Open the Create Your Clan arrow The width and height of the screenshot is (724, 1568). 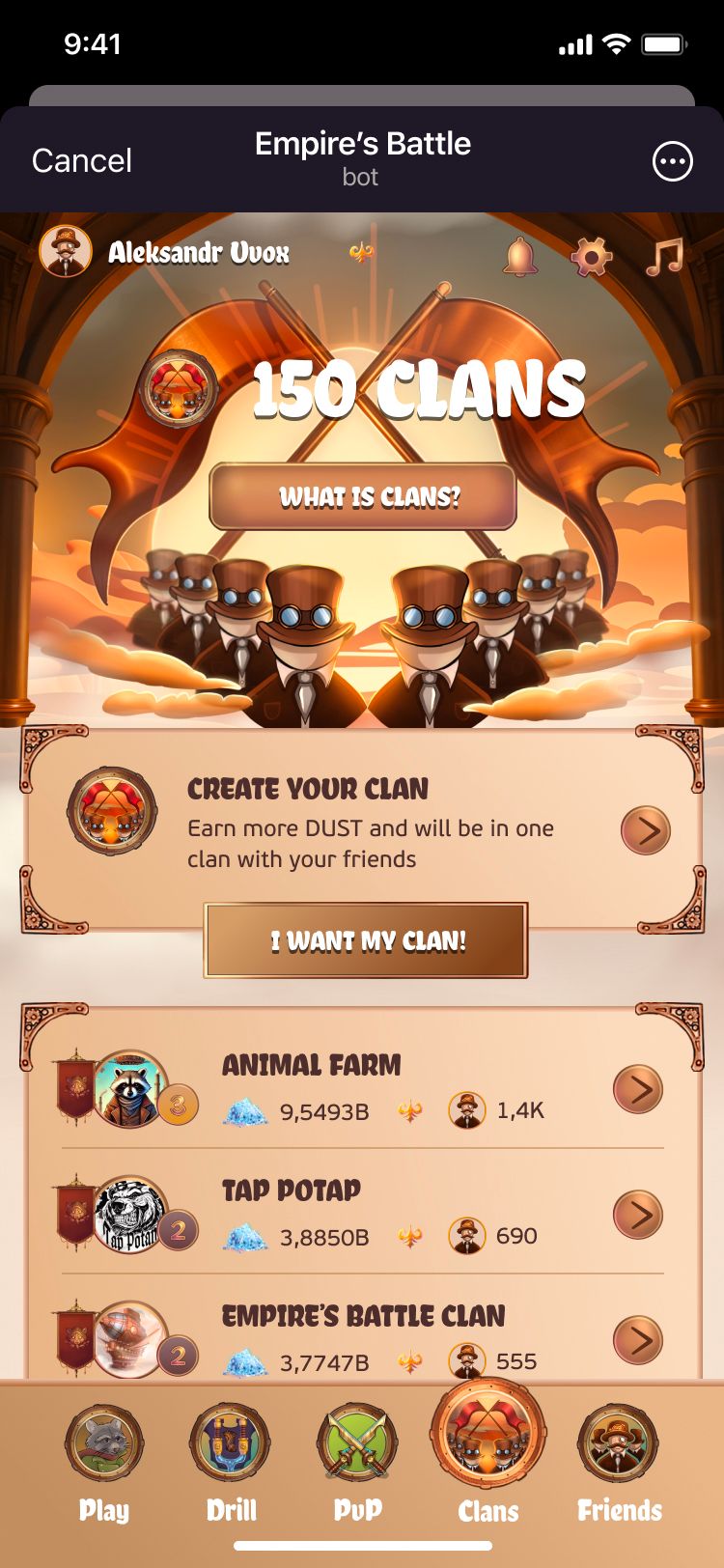click(x=645, y=830)
